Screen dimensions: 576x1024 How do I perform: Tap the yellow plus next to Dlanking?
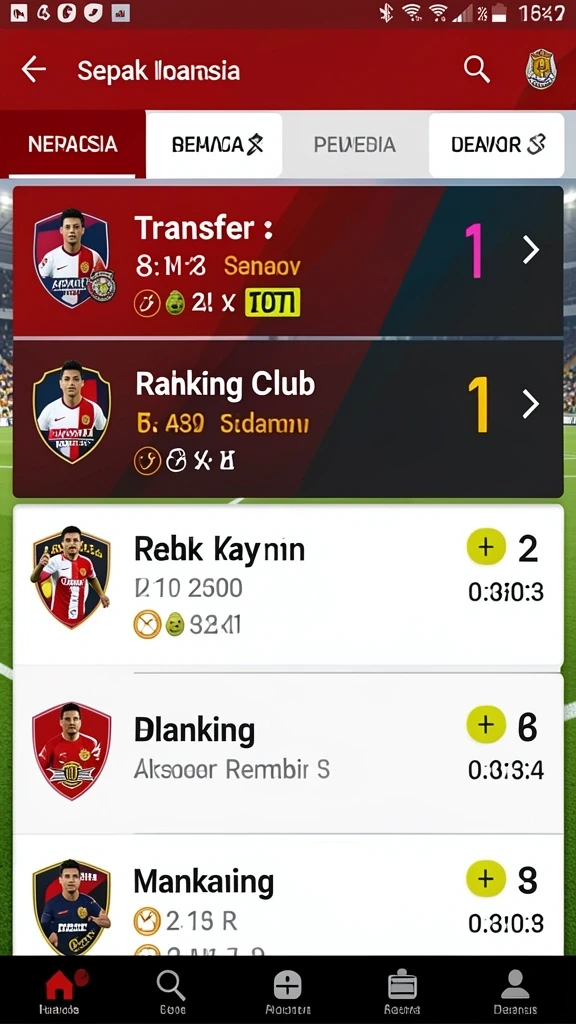(486, 724)
